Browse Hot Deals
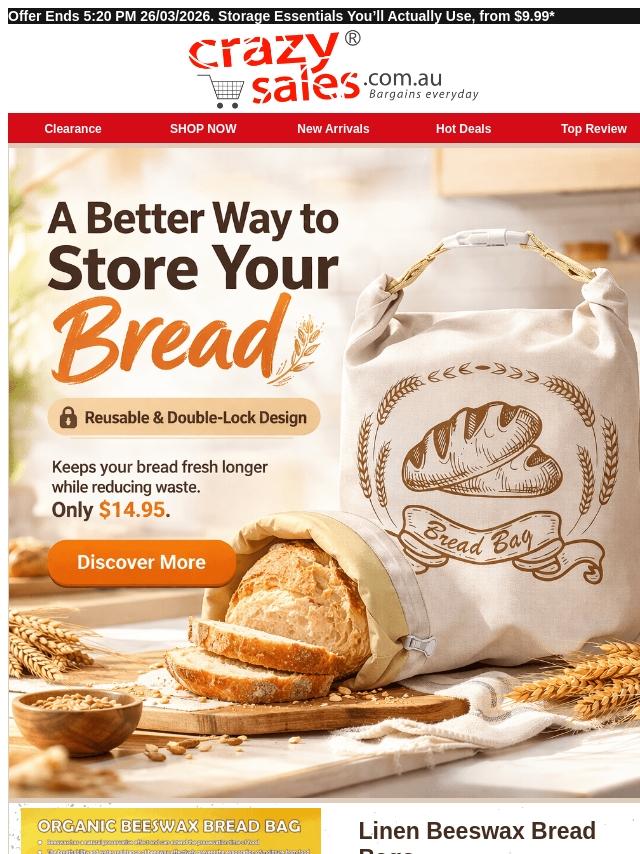Image resolution: width=640 pixels, height=854 pixels. [463, 129]
